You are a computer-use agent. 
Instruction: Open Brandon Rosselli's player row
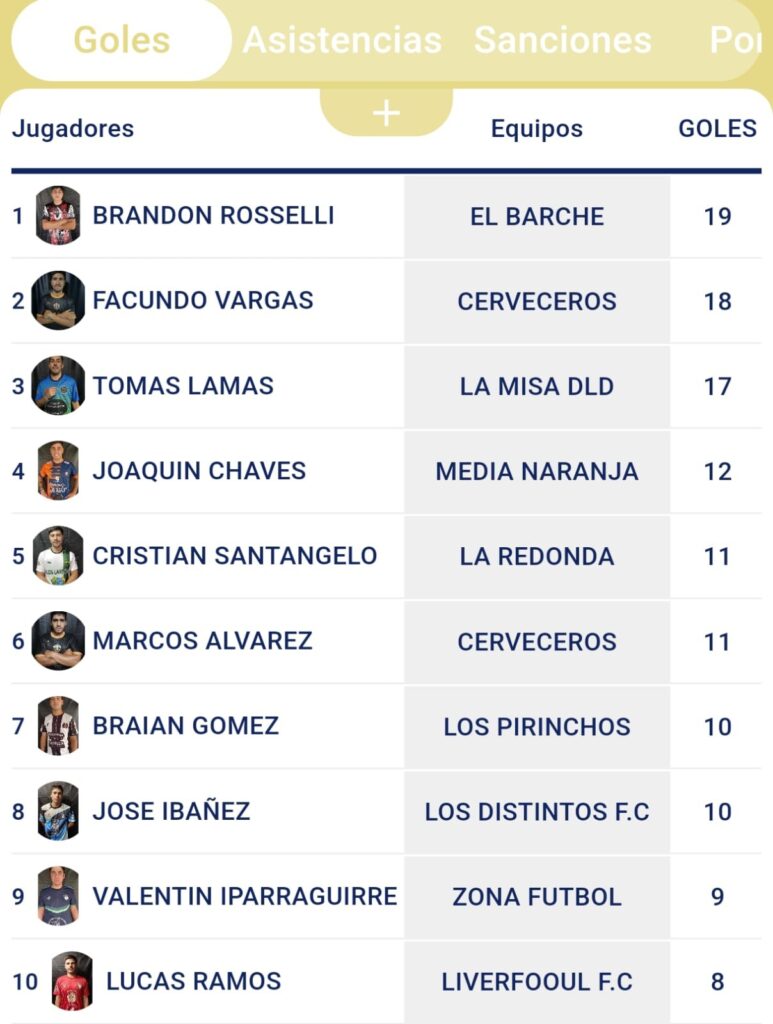pyautogui.click(x=213, y=216)
